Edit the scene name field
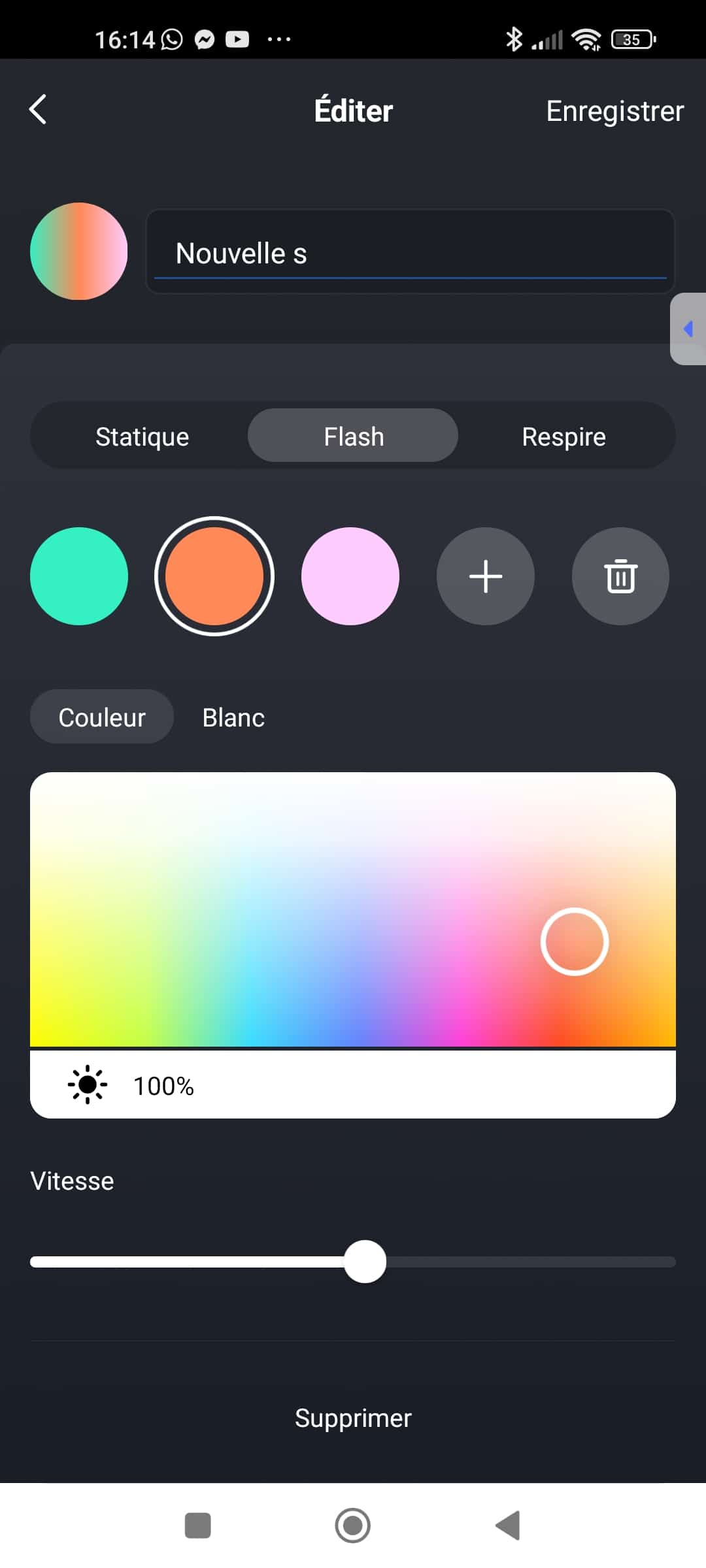Image resolution: width=706 pixels, height=1568 pixels. point(411,252)
